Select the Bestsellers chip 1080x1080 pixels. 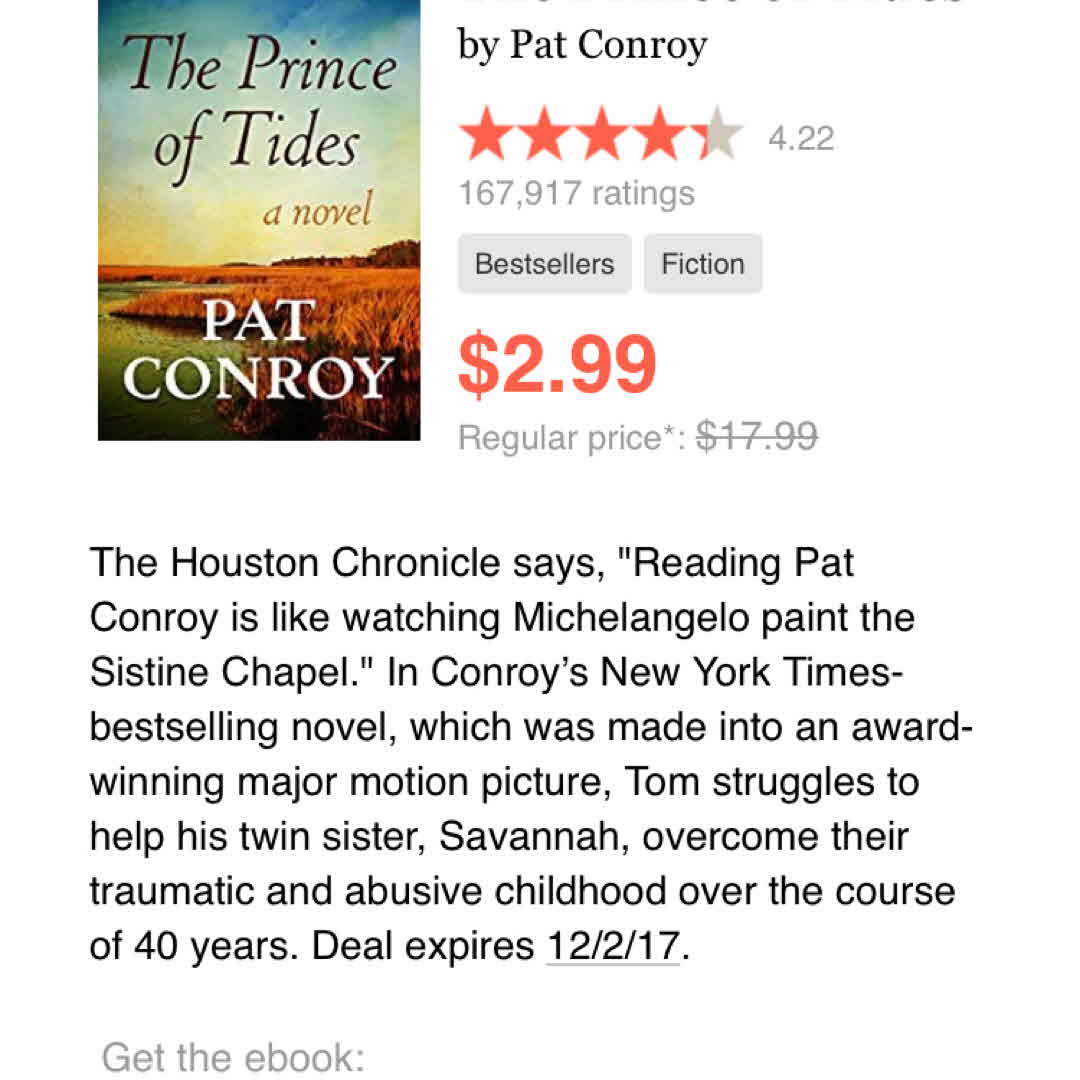(544, 264)
